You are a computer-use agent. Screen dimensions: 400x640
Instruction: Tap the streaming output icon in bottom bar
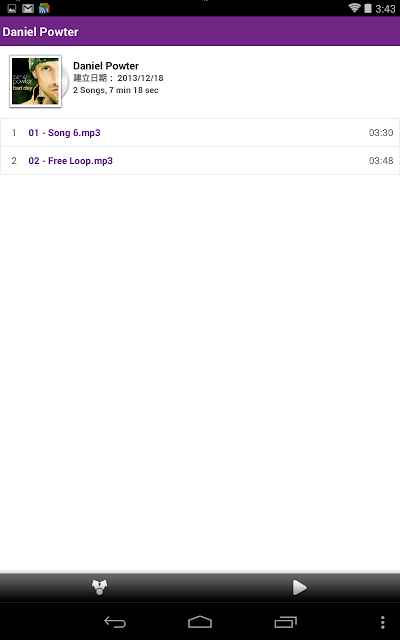coord(99,587)
